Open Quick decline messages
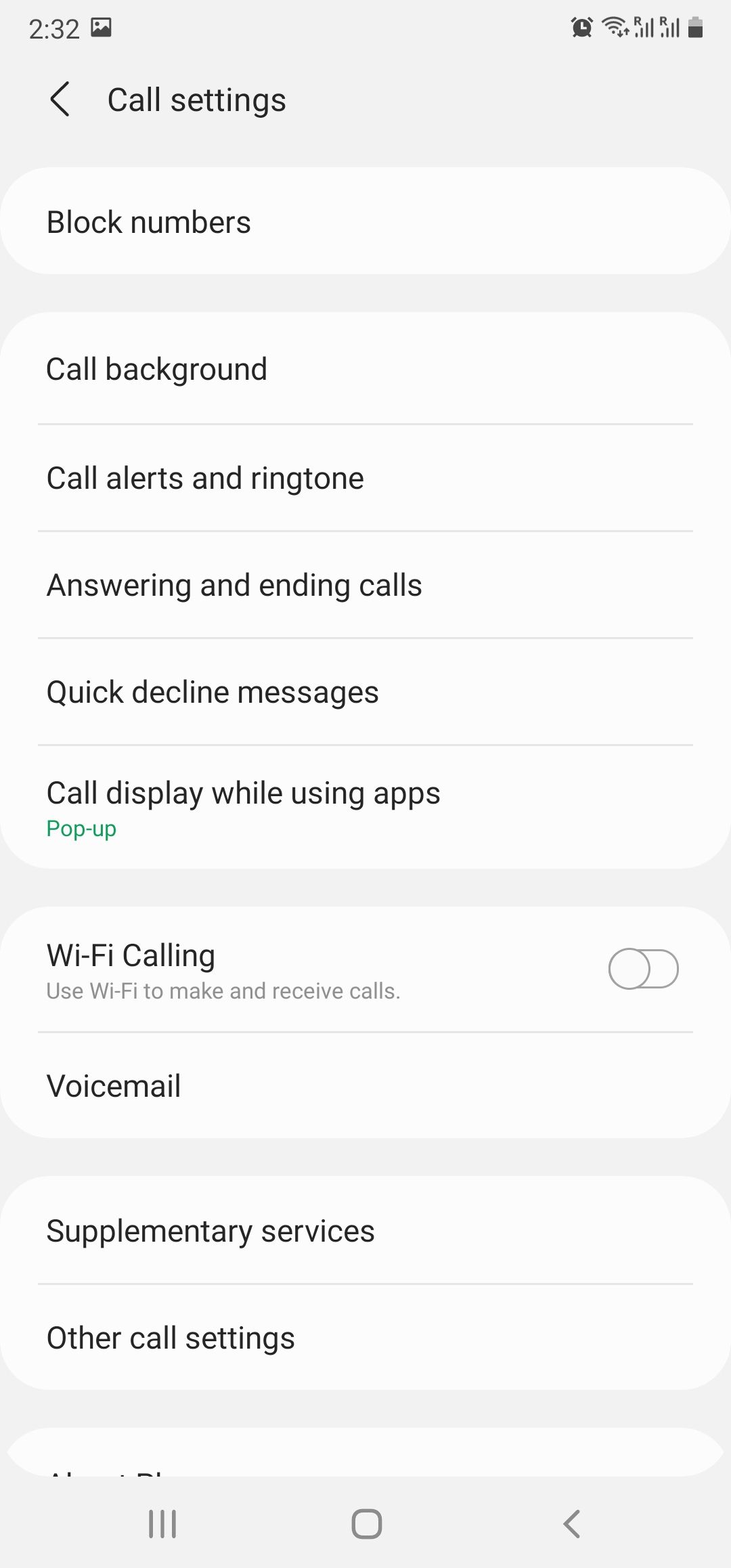The height and width of the screenshot is (1568, 731). point(365,691)
